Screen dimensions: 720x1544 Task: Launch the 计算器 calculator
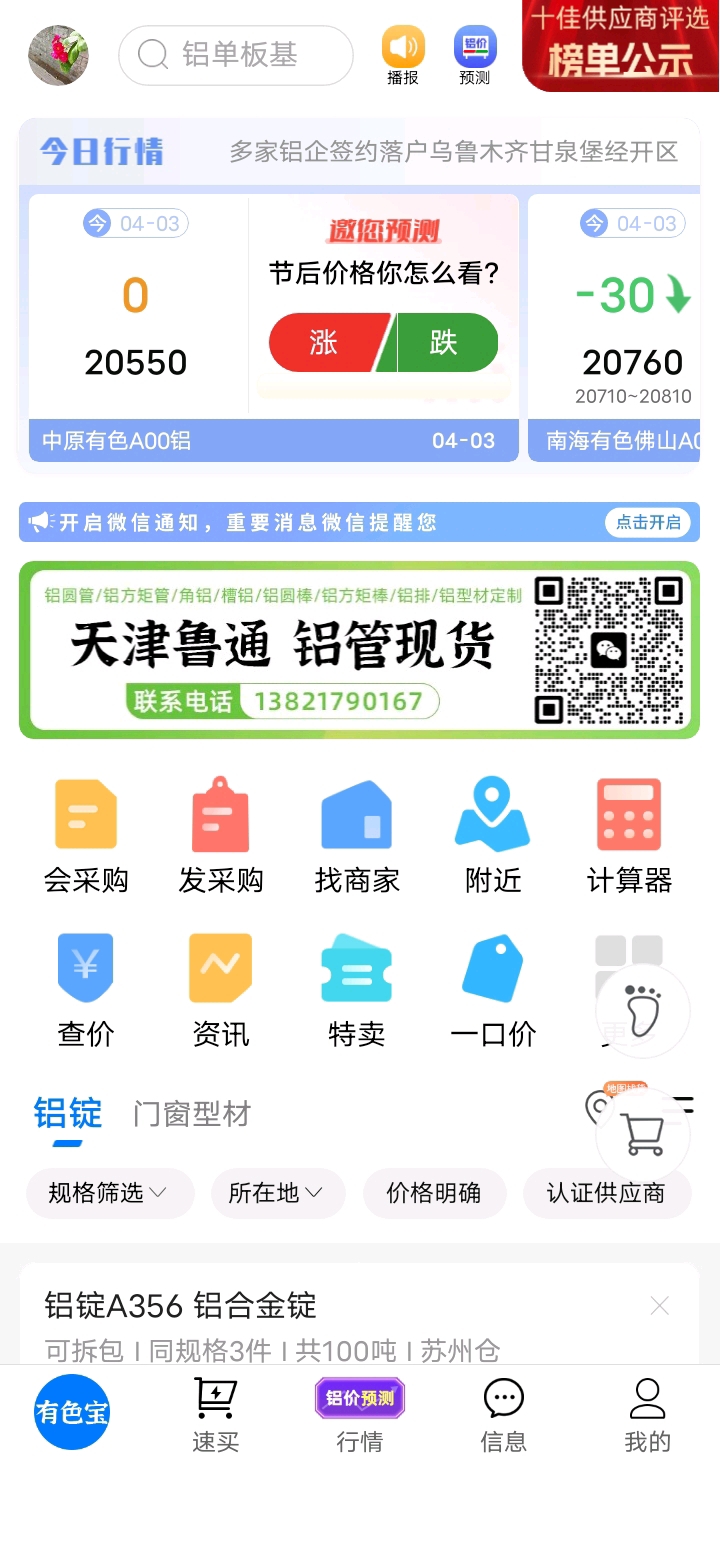[629, 837]
